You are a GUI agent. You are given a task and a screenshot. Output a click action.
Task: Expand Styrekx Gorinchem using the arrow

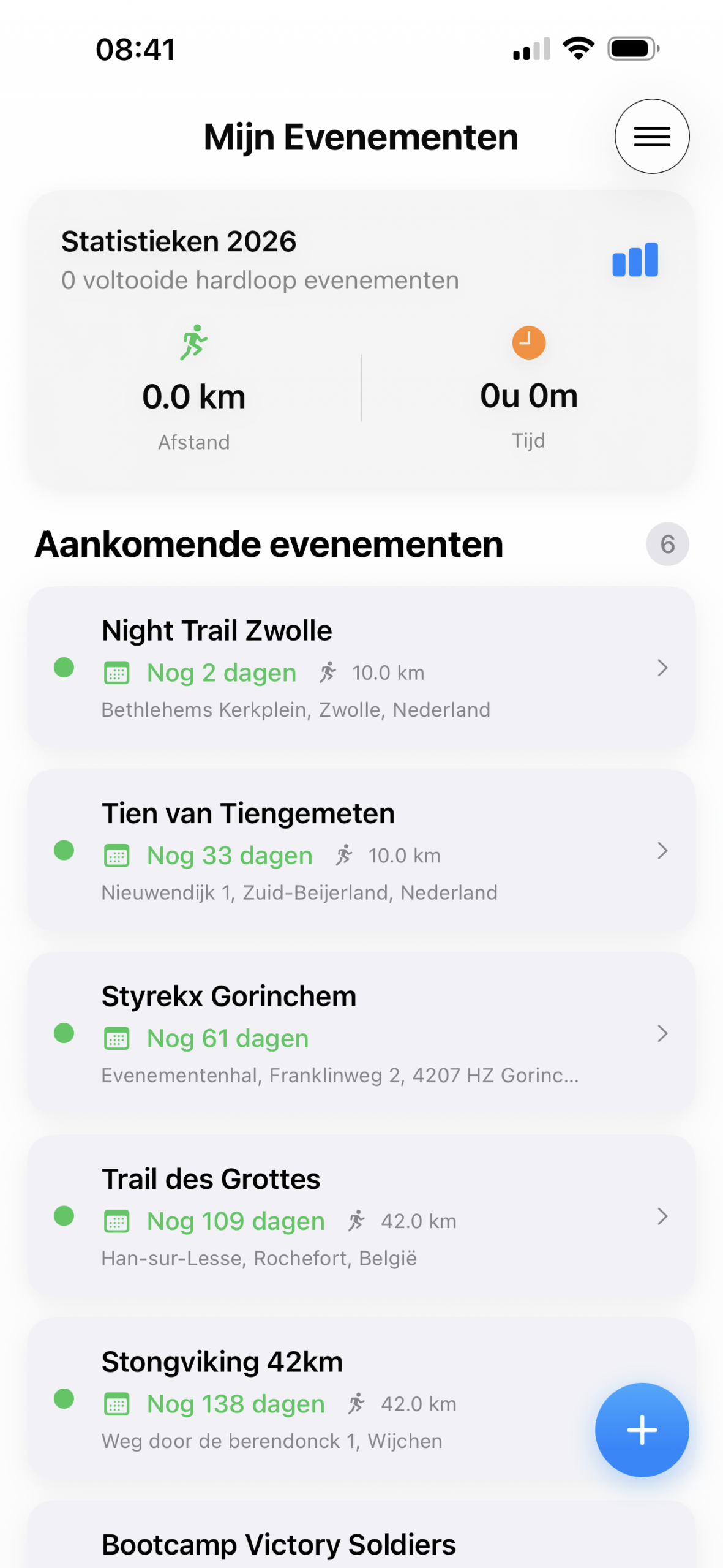pyautogui.click(x=662, y=1034)
